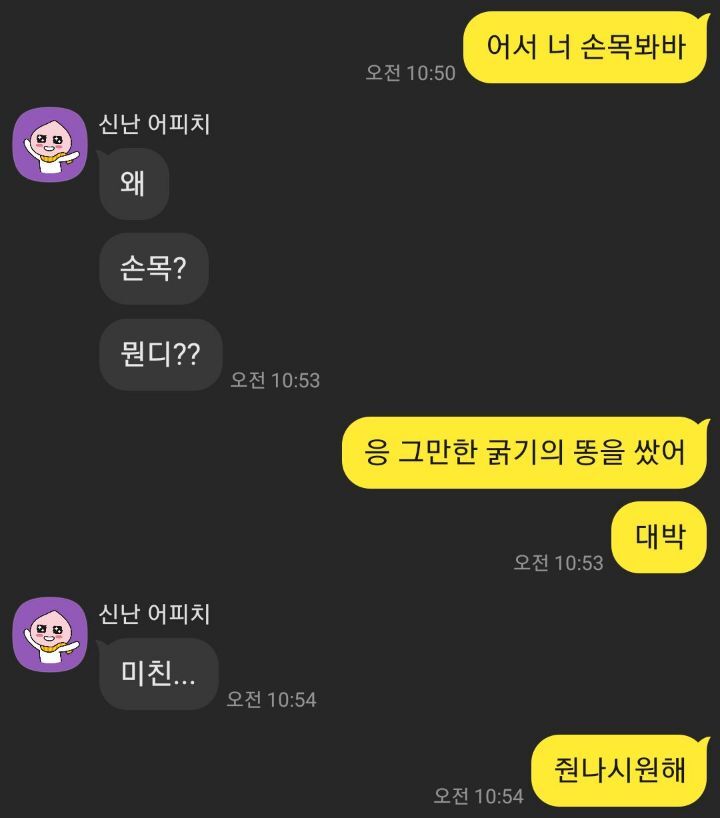Screen dimensions: 720x818
Task: Click the 오전 10:50 timestamp
Action: click(410, 71)
